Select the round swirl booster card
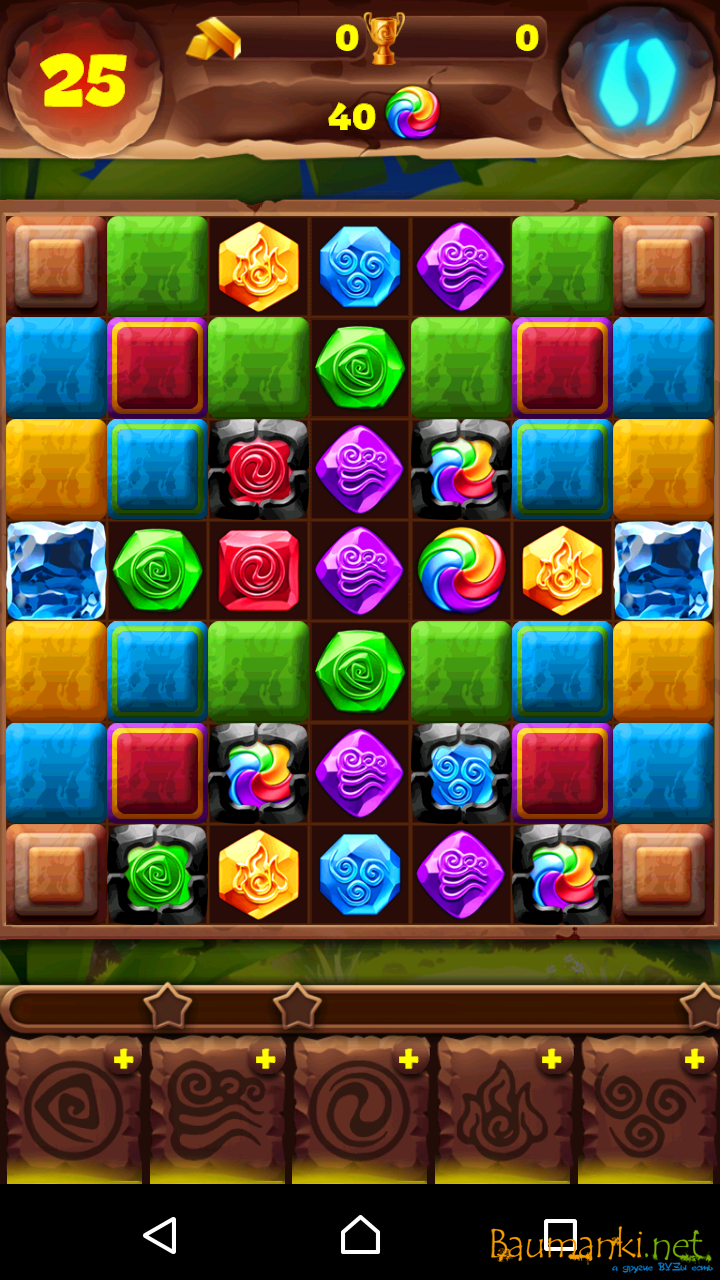Image resolution: width=720 pixels, height=1280 pixels. pyautogui.click(x=360, y=1112)
